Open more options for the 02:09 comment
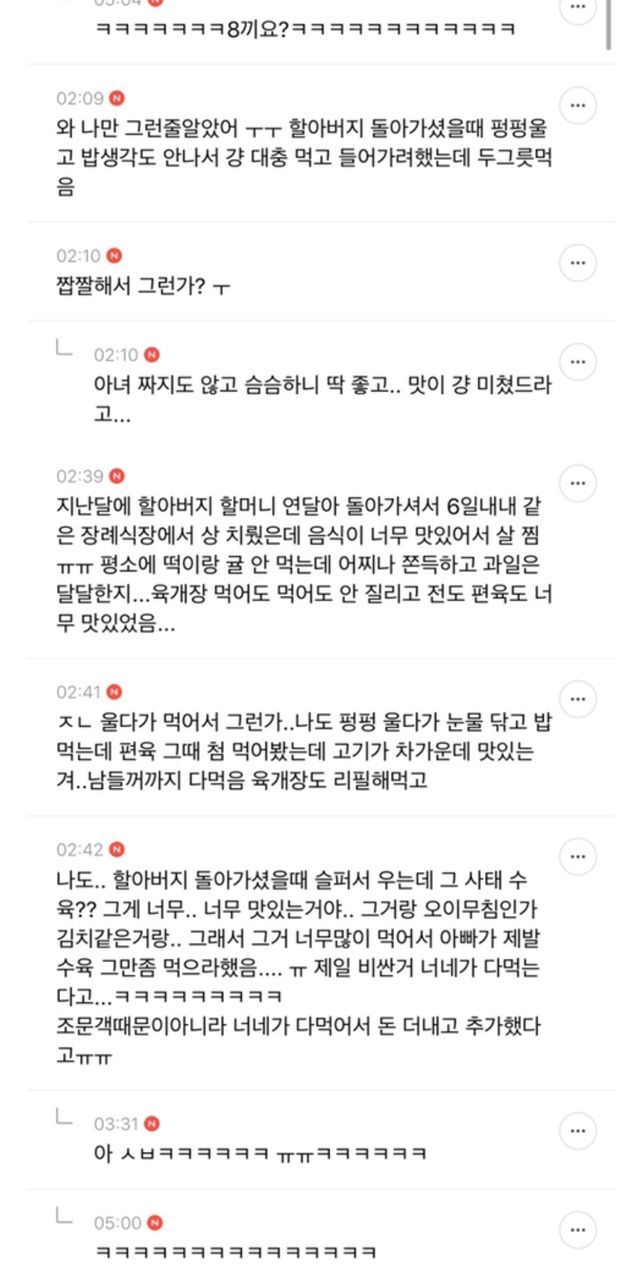Screen dimensions: 640x1280 pyautogui.click(x=577, y=105)
